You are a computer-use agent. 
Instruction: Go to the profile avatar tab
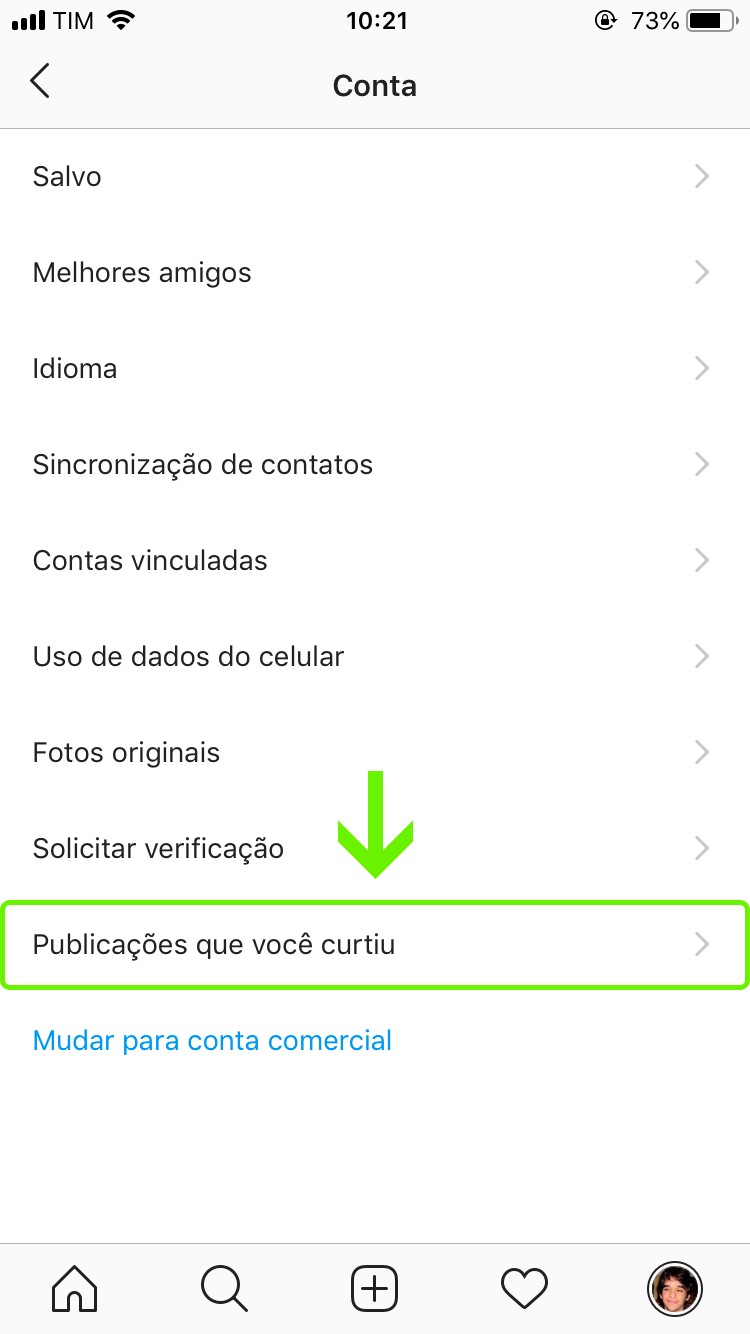click(x=675, y=1288)
